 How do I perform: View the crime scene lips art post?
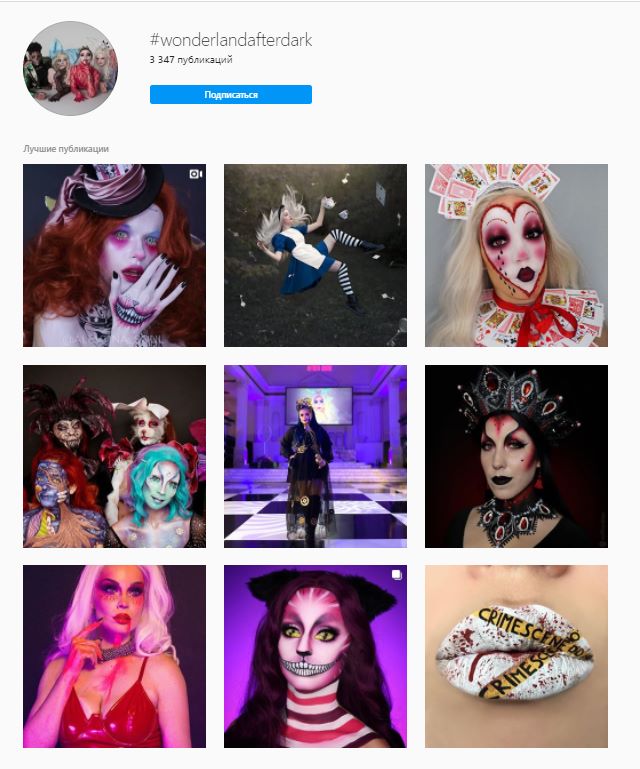pyautogui.click(x=516, y=656)
